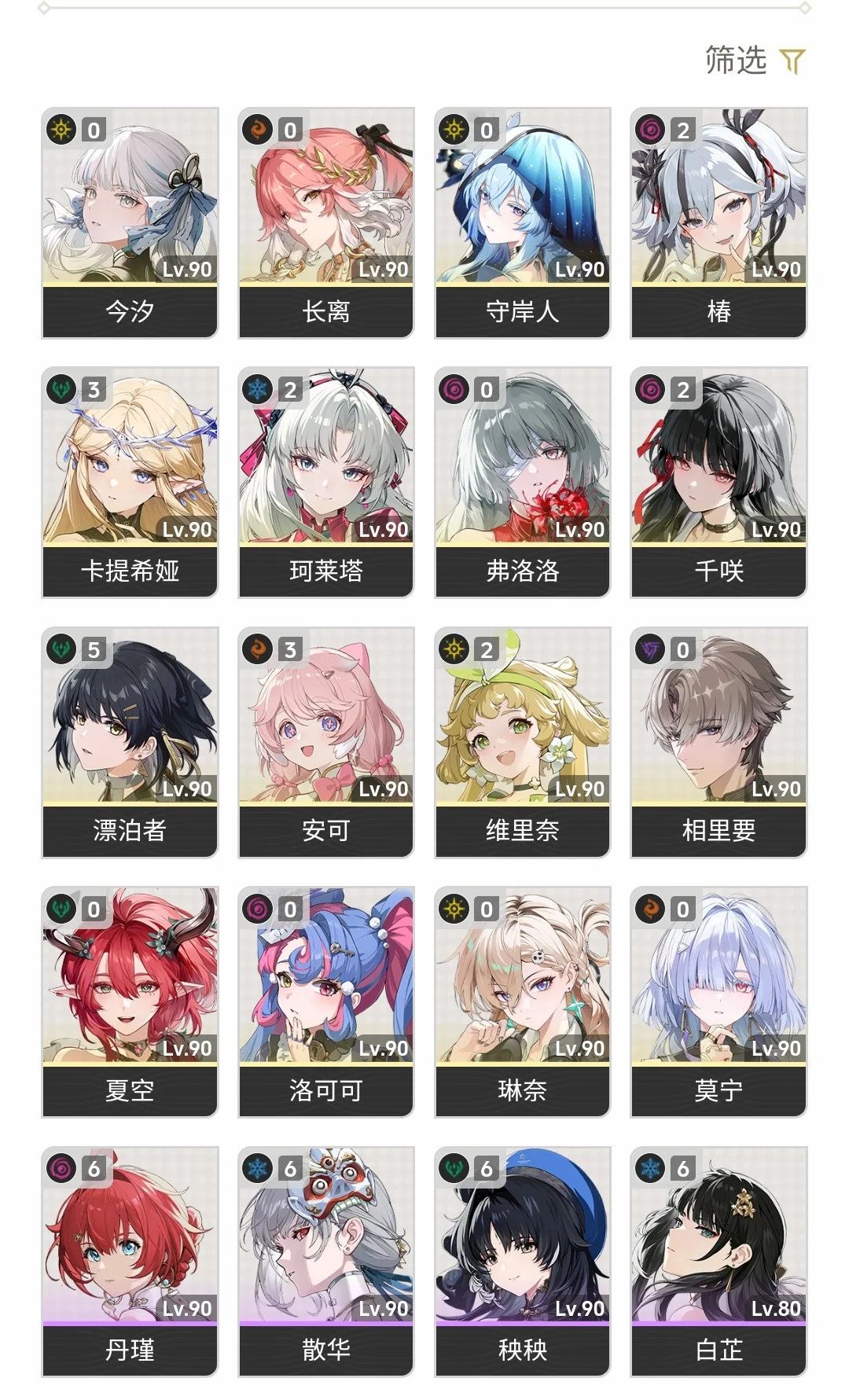Open 散华 character card
This screenshot has height=1400, width=849.
tap(326, 1260)
